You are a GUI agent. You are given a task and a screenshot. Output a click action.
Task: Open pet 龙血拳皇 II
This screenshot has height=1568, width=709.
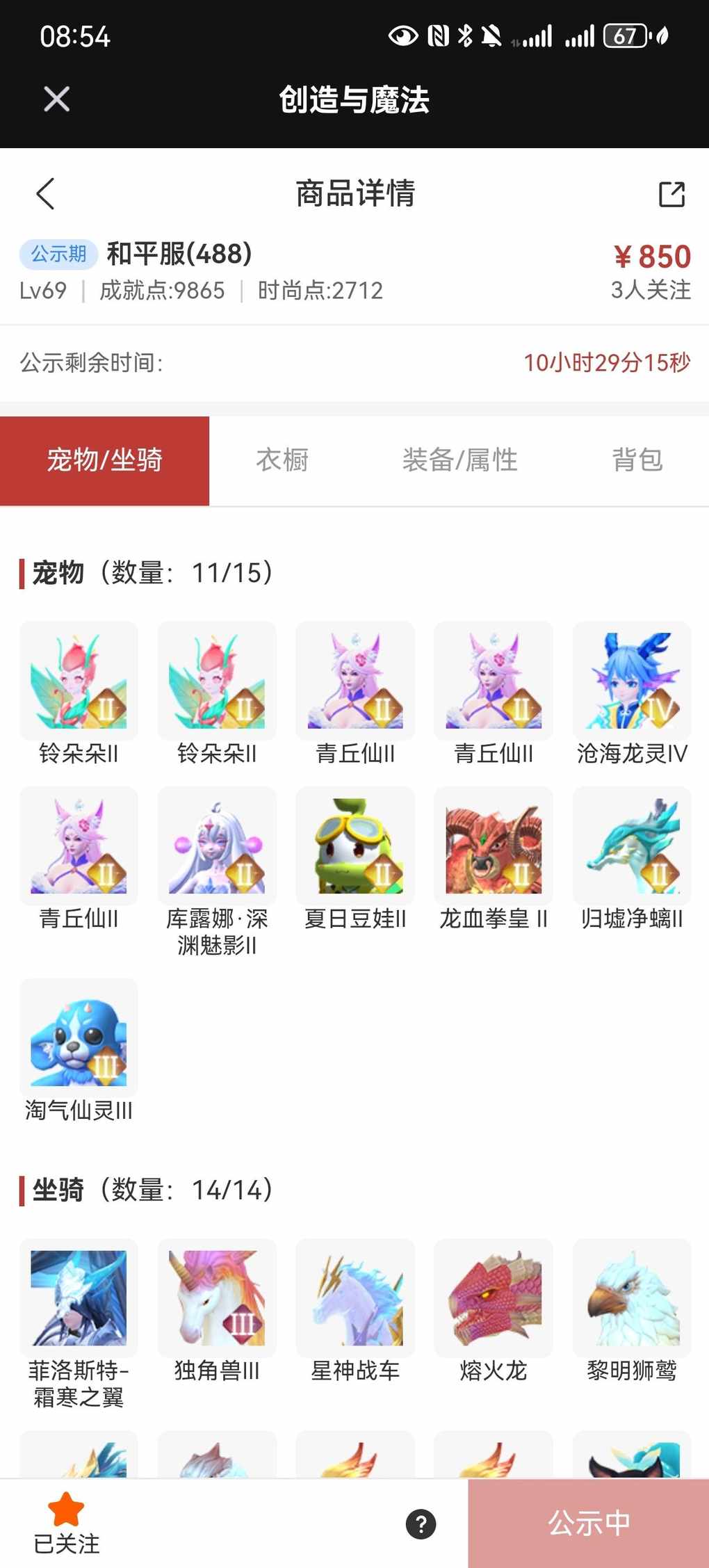[x=494, y=846]
